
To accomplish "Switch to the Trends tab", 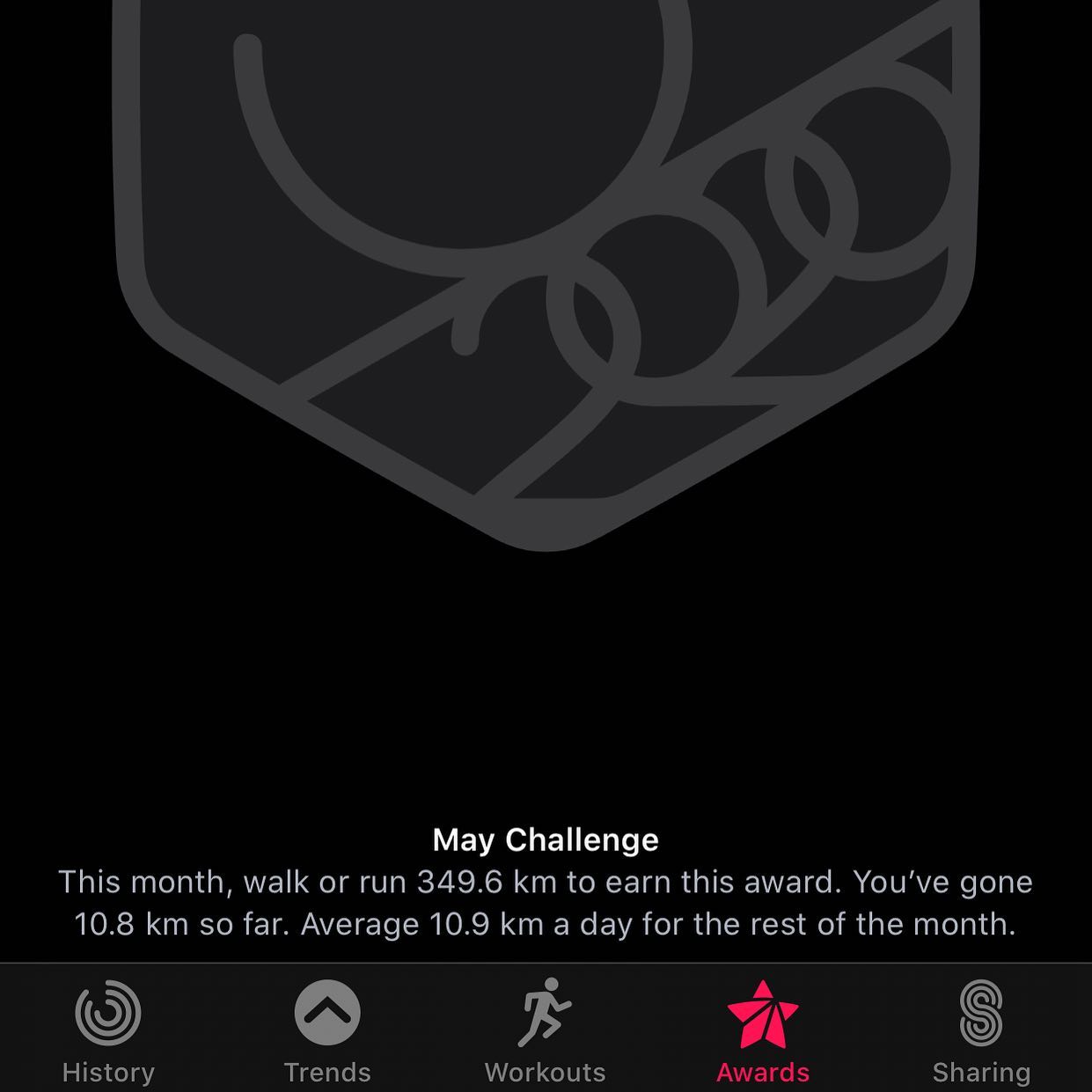I will tap(327, 1030).
